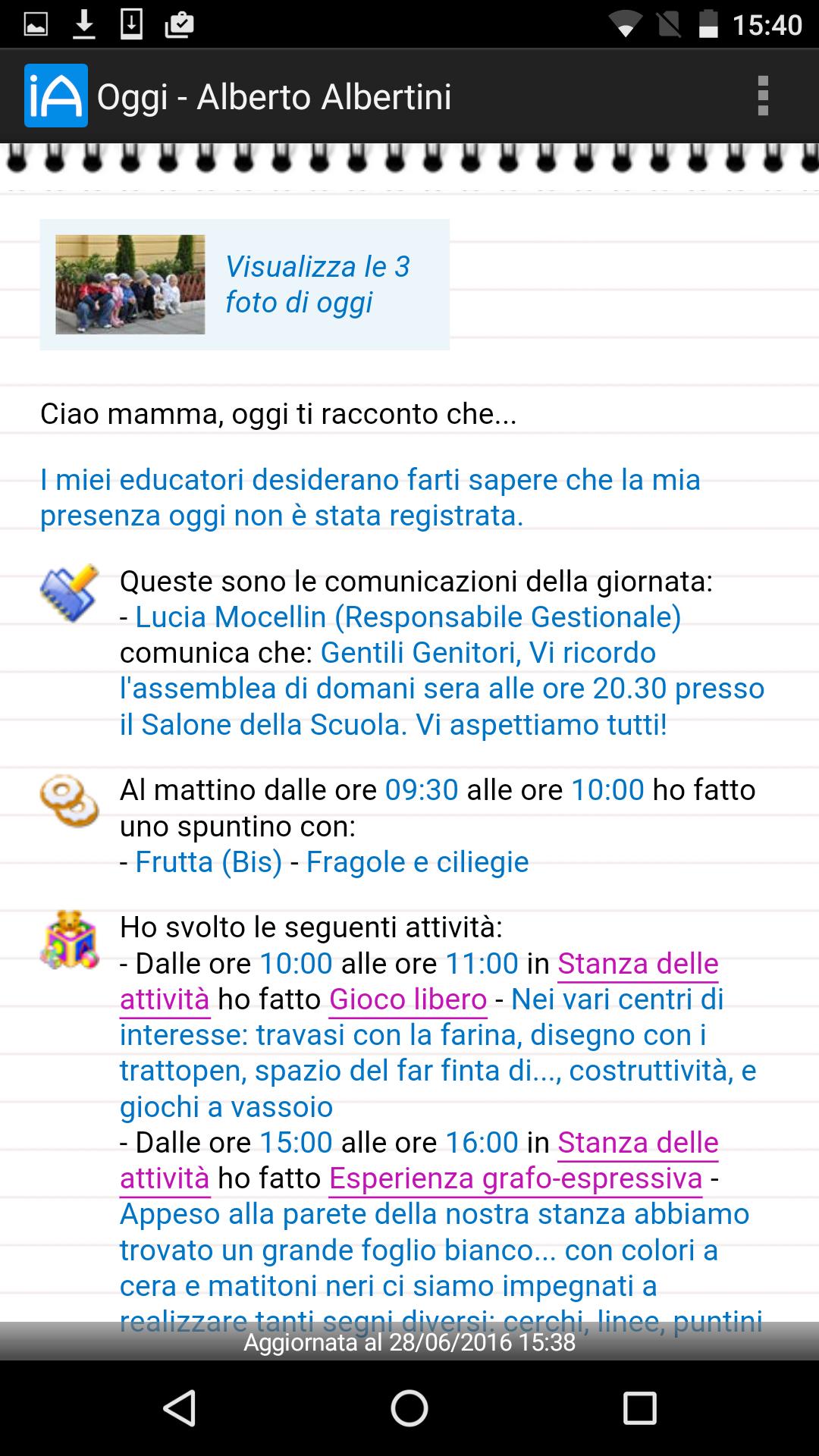Viewport: 819px width, 1456px height.
Task: Open recent apps from the navigation bar
Action: tap(639, 1408)
